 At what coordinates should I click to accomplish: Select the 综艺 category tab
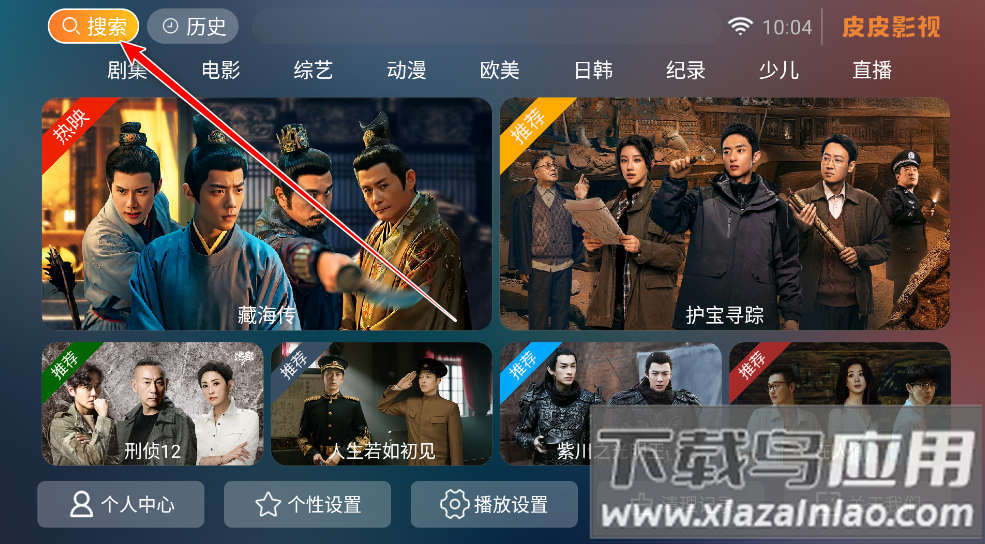pos(313,70)
